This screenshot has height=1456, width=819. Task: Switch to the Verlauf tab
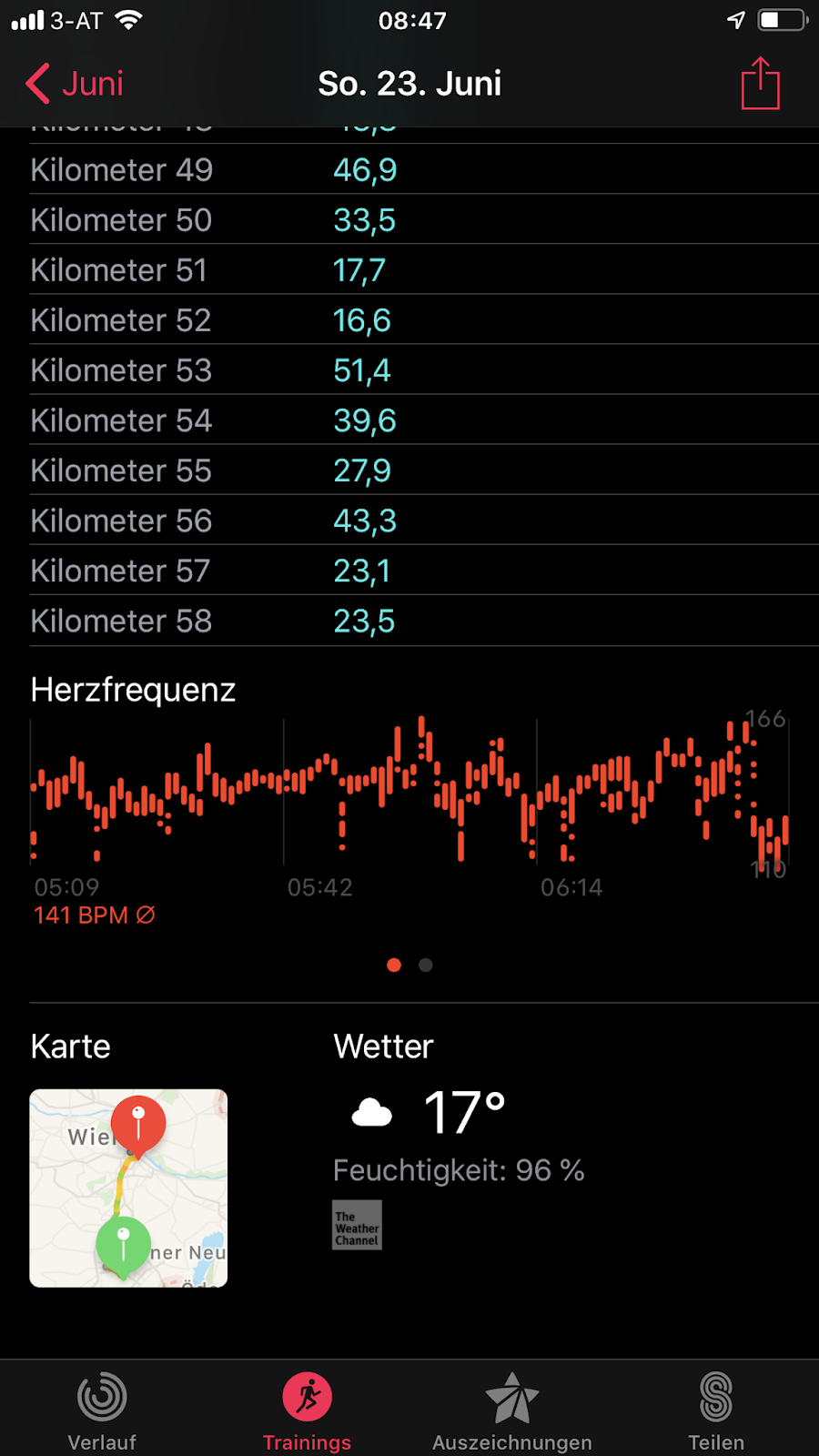(102, 1409)
